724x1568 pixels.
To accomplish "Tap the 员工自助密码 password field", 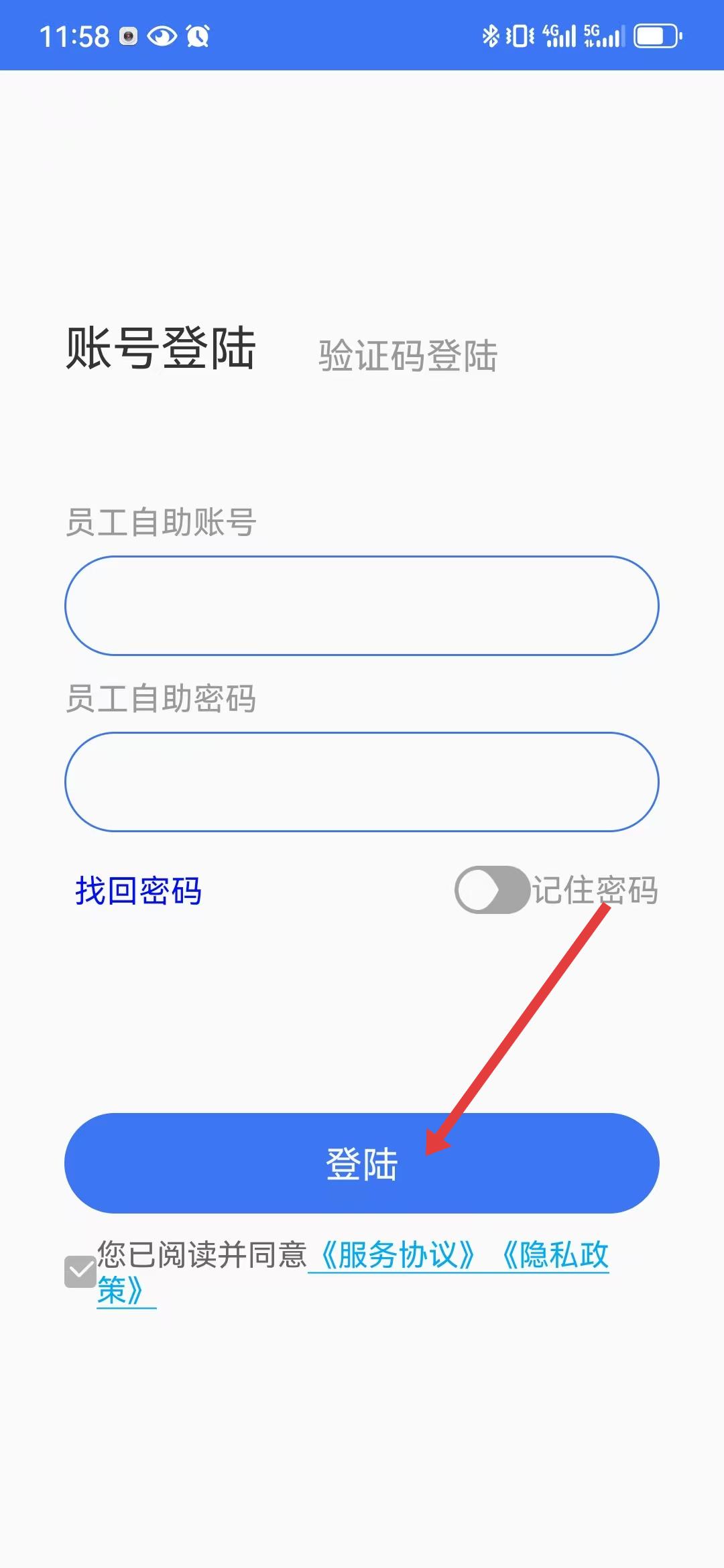I will click(362, 782).
